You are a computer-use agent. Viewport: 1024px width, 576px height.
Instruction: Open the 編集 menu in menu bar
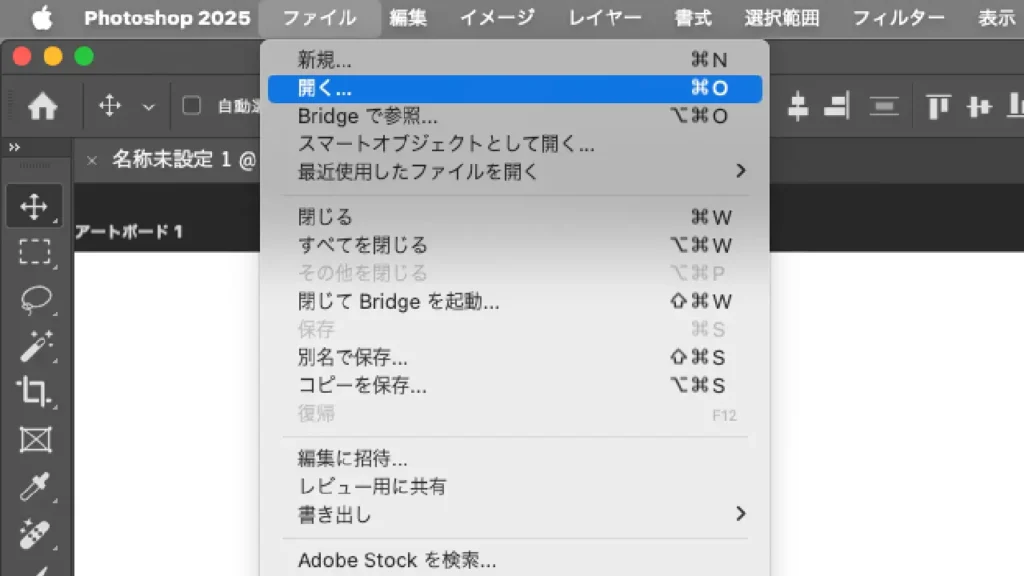(x=408, y=18)
